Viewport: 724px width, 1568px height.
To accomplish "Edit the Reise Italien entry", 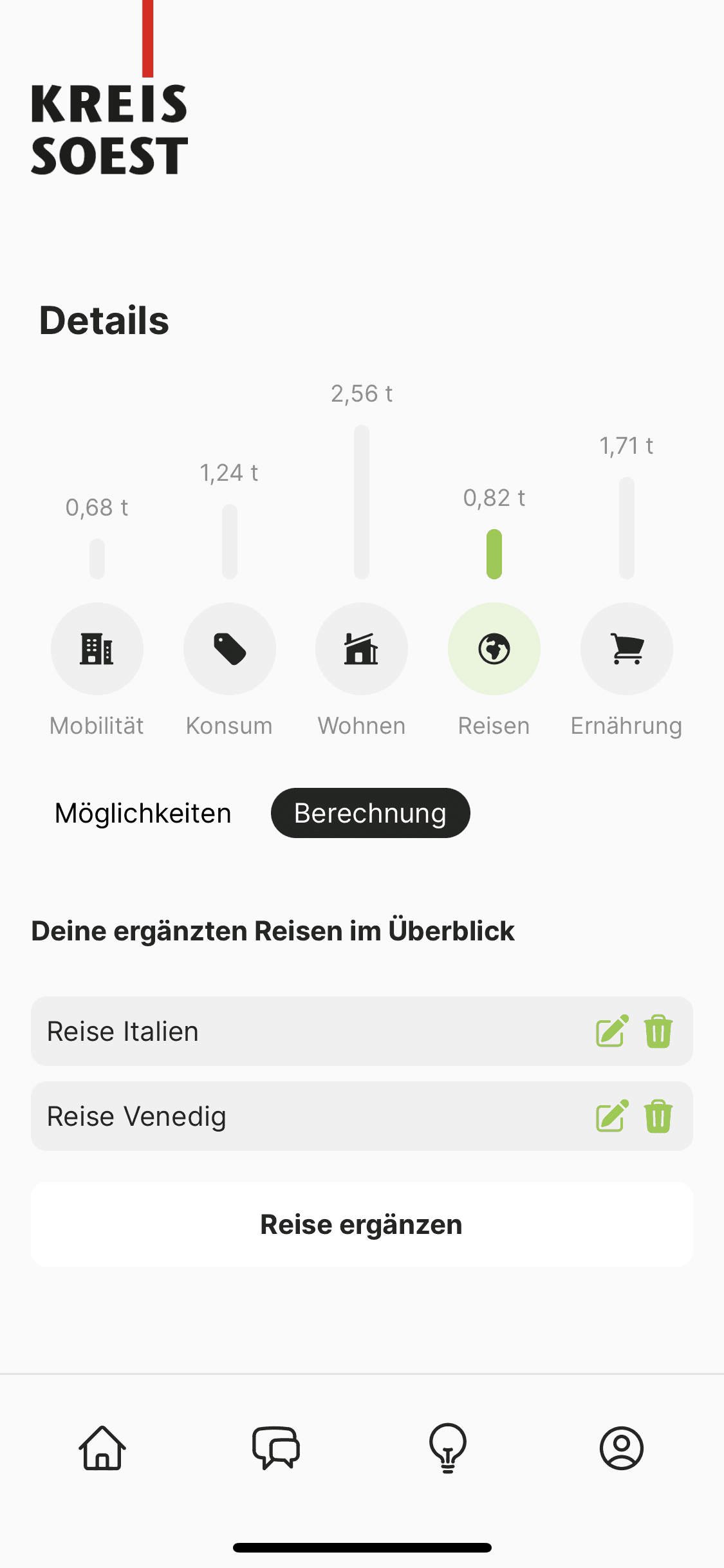I will pos(611,1031).
